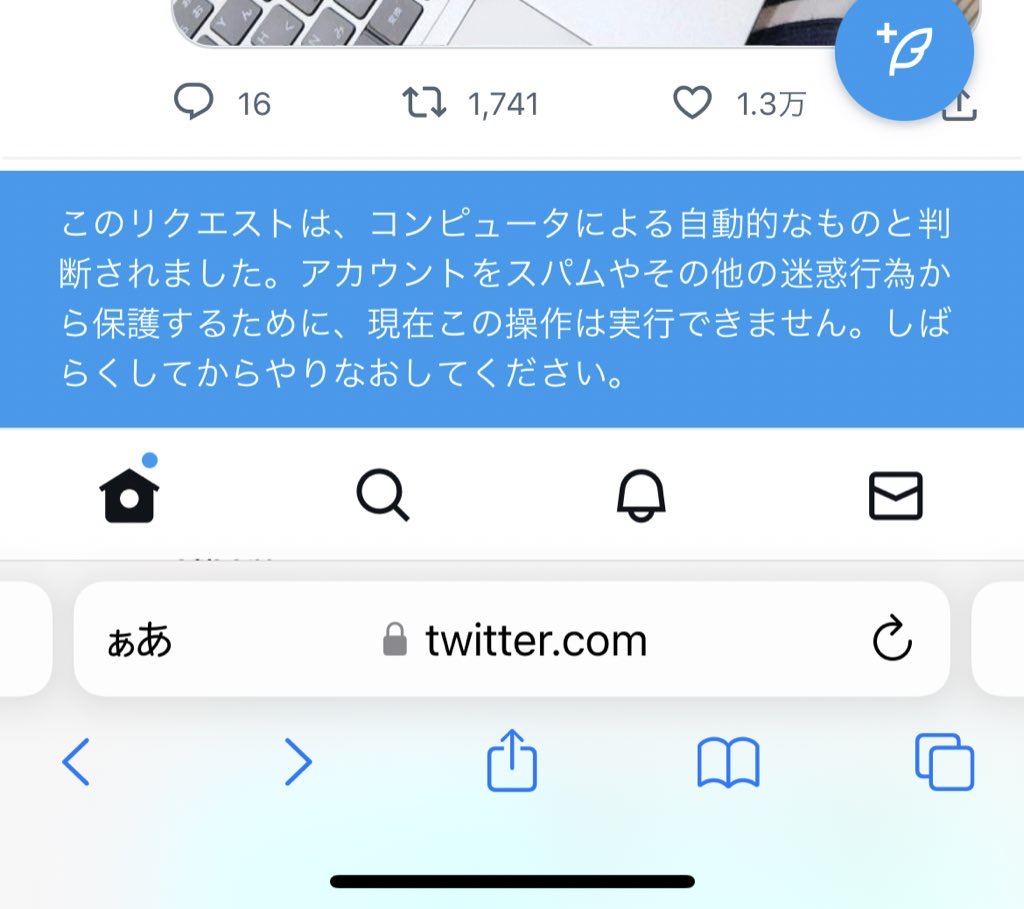Screen dimensions: 1024x909
Task: Open the direct messages envelope tab
Action: [x=895, y=495]
